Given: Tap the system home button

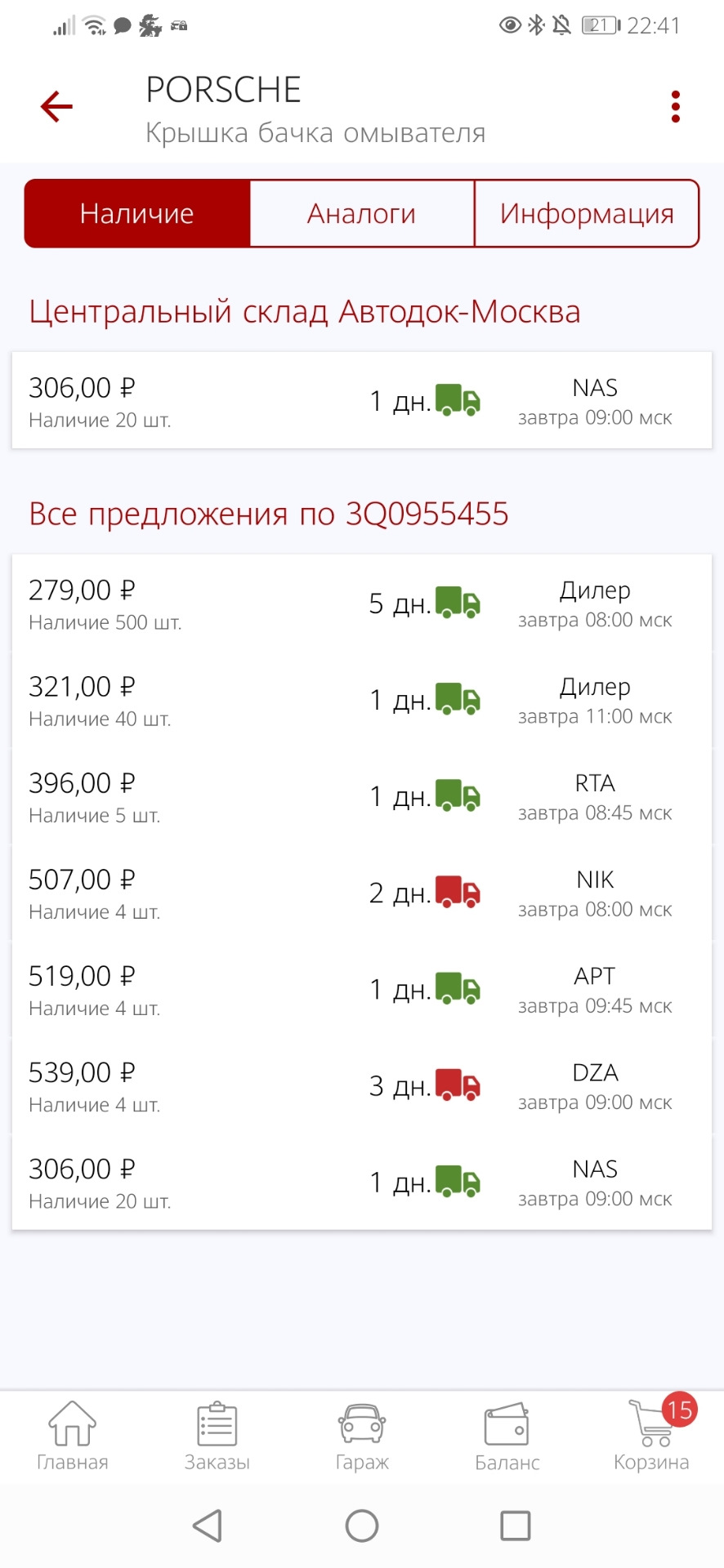Looking at the screenshot, I should [x=362, y=1526].
